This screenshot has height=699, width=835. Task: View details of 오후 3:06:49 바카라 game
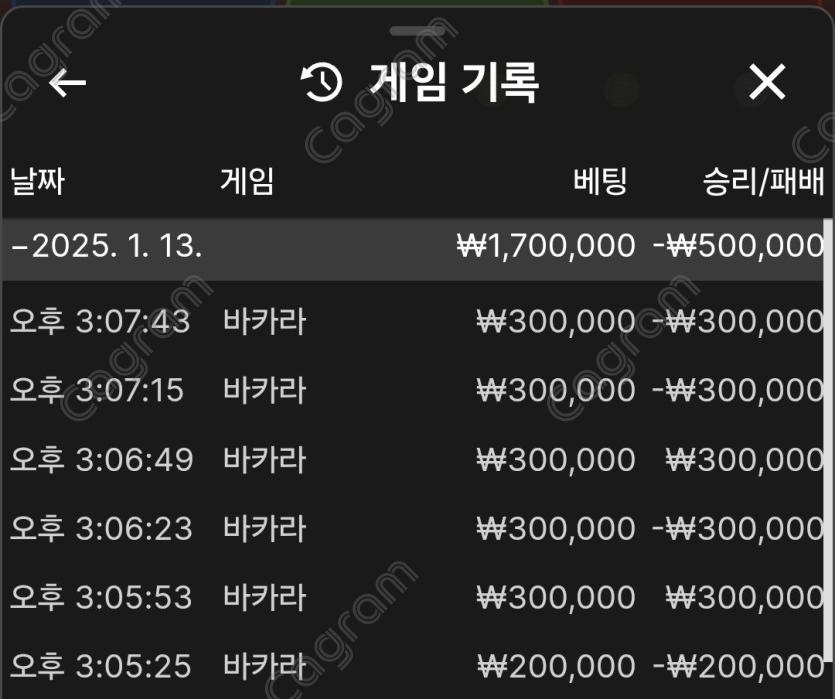click(415, 459)
